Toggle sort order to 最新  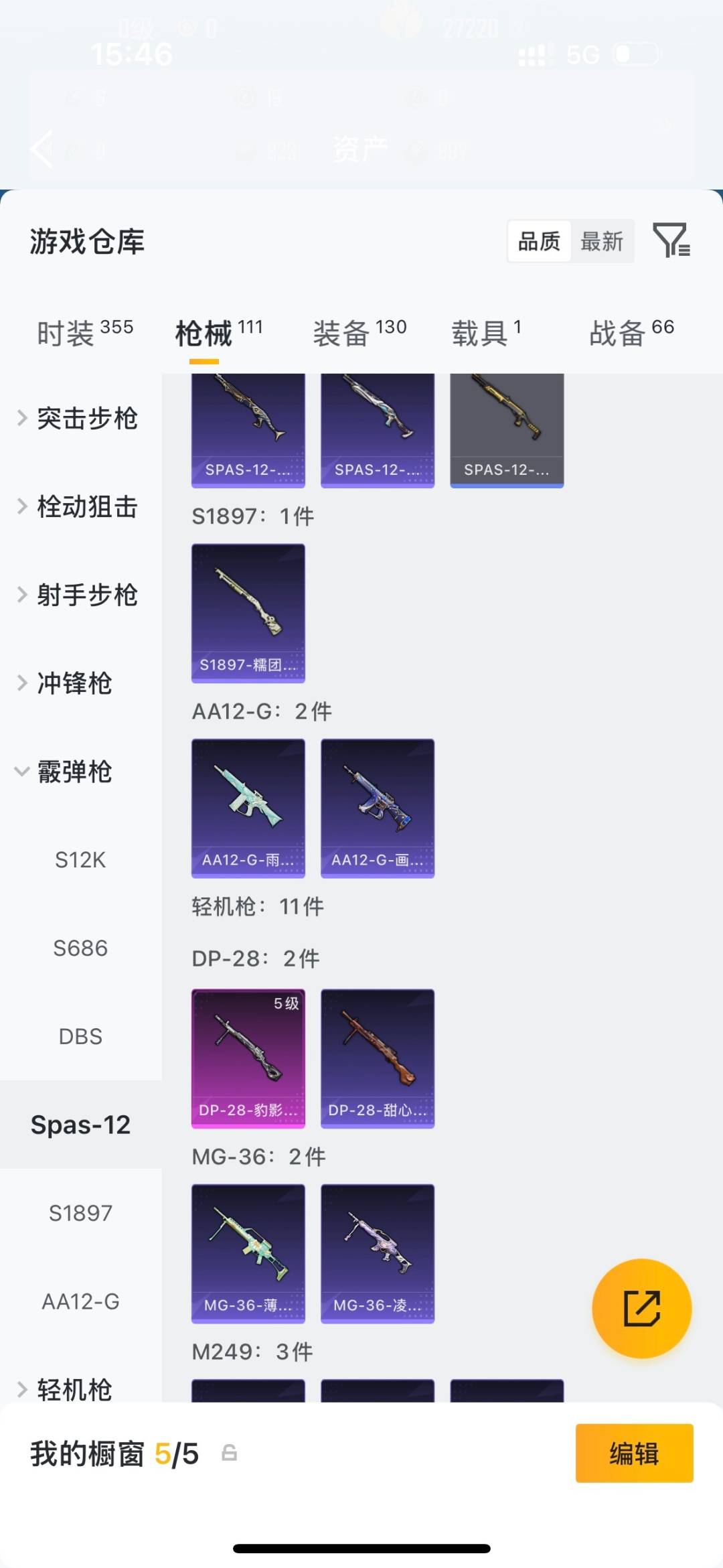[x=602, y=242]
